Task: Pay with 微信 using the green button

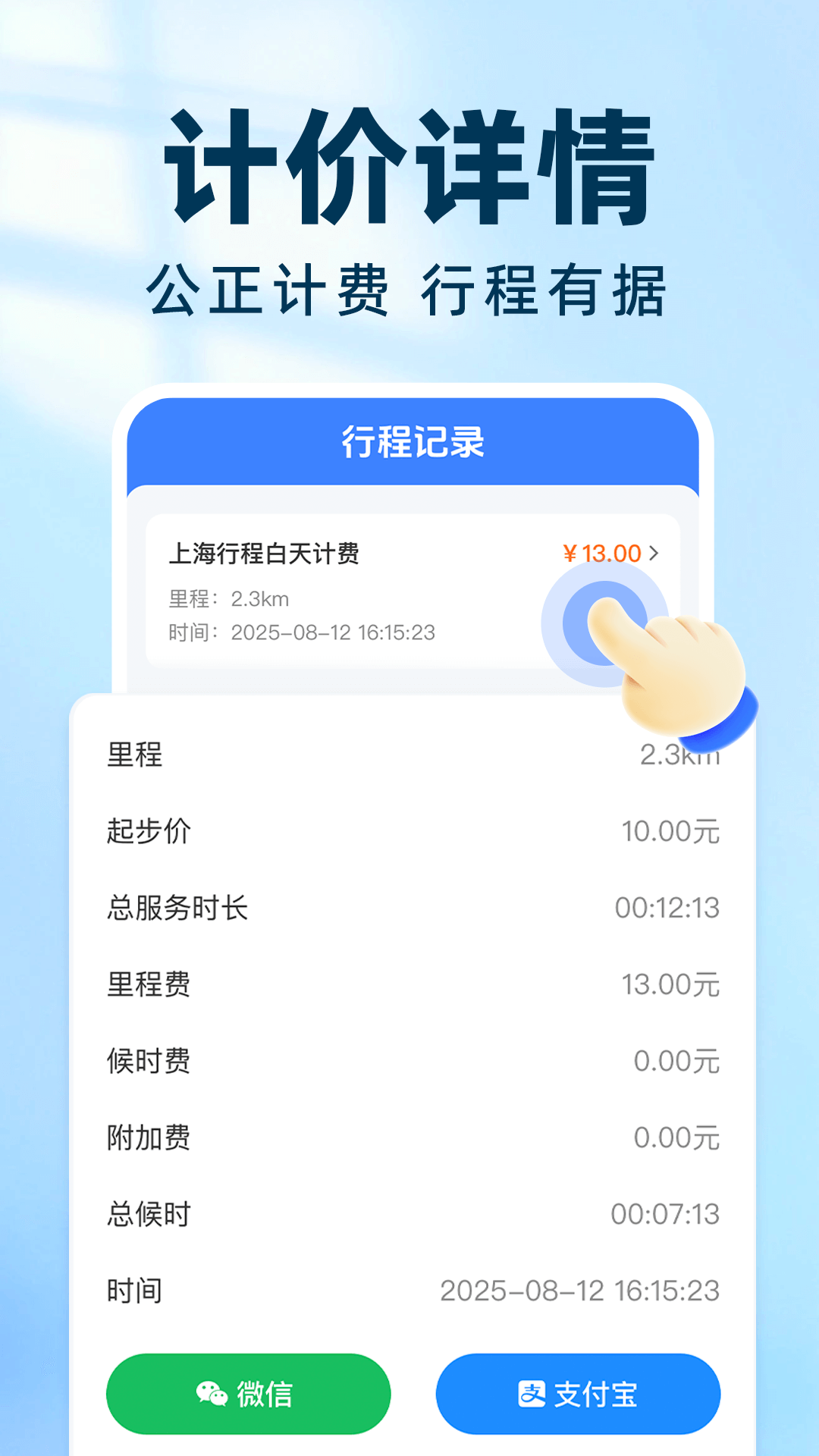Action: [x=246, y=1394]
